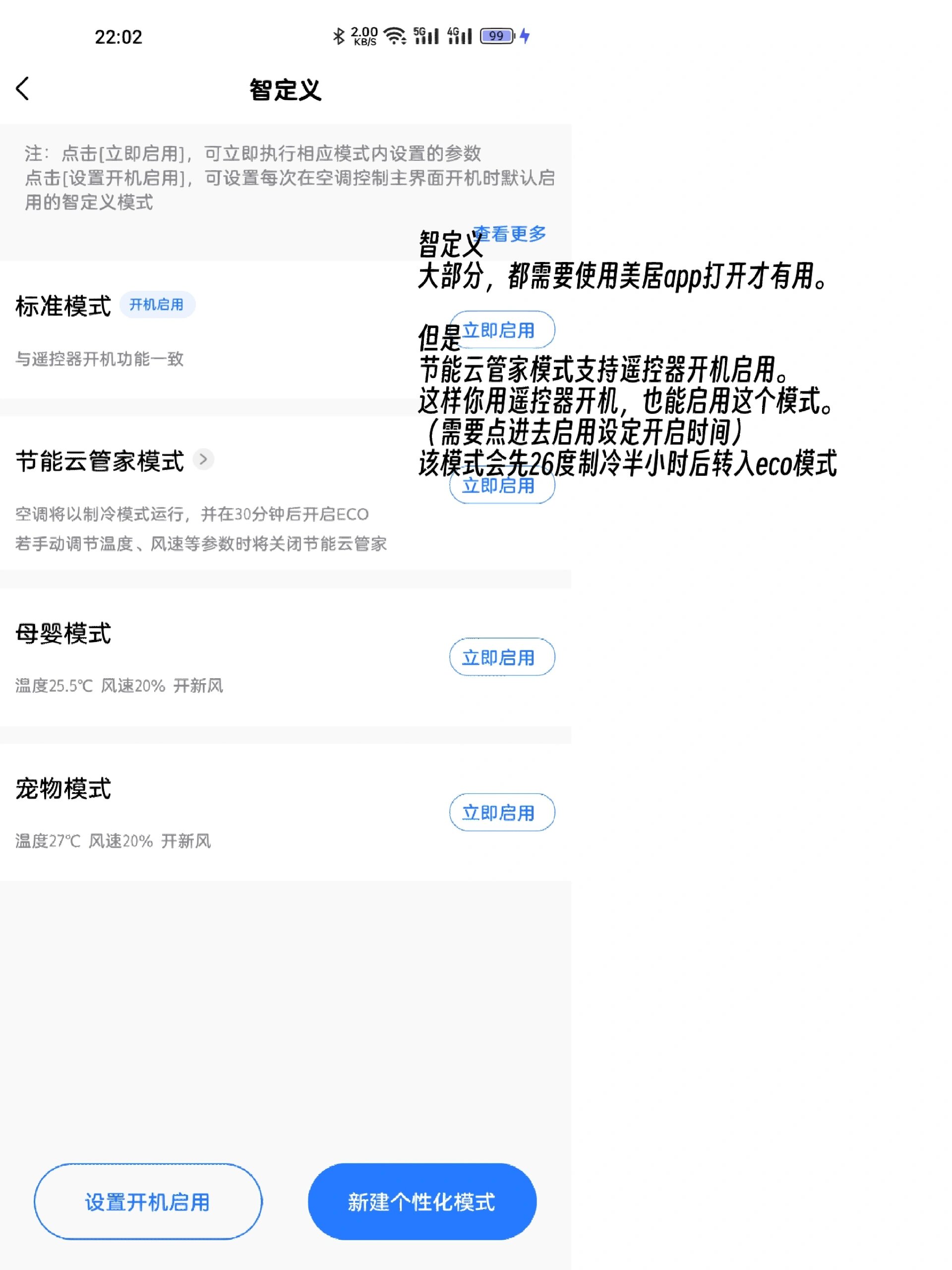Create a new mode with 新建个性化模式
The width and height of the screenshot is (952, 1270).
tap(422, 1201)
